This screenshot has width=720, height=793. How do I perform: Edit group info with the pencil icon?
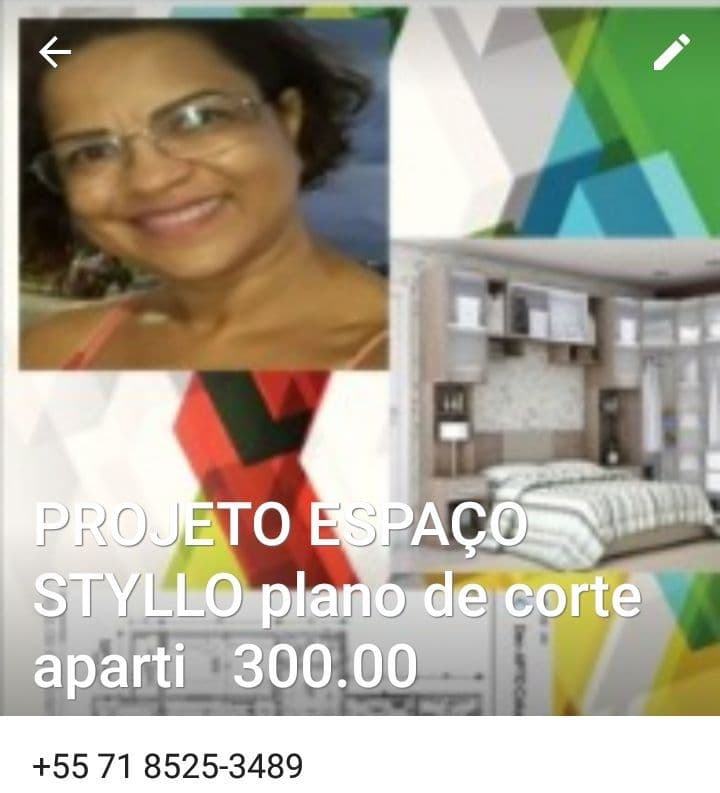(x=671, y=52)
